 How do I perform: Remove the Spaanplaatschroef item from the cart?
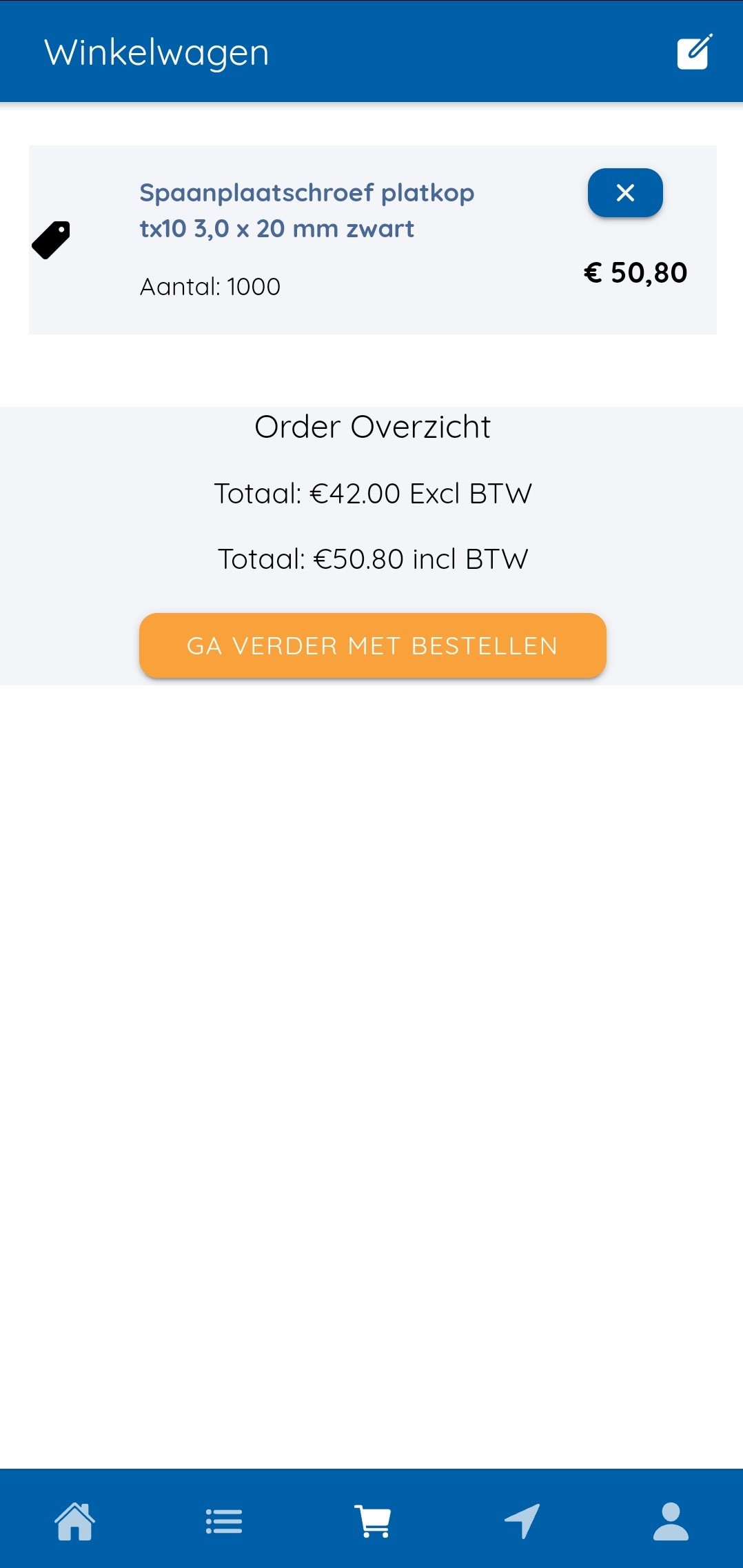pyautogui.click(x=625, y=192)
